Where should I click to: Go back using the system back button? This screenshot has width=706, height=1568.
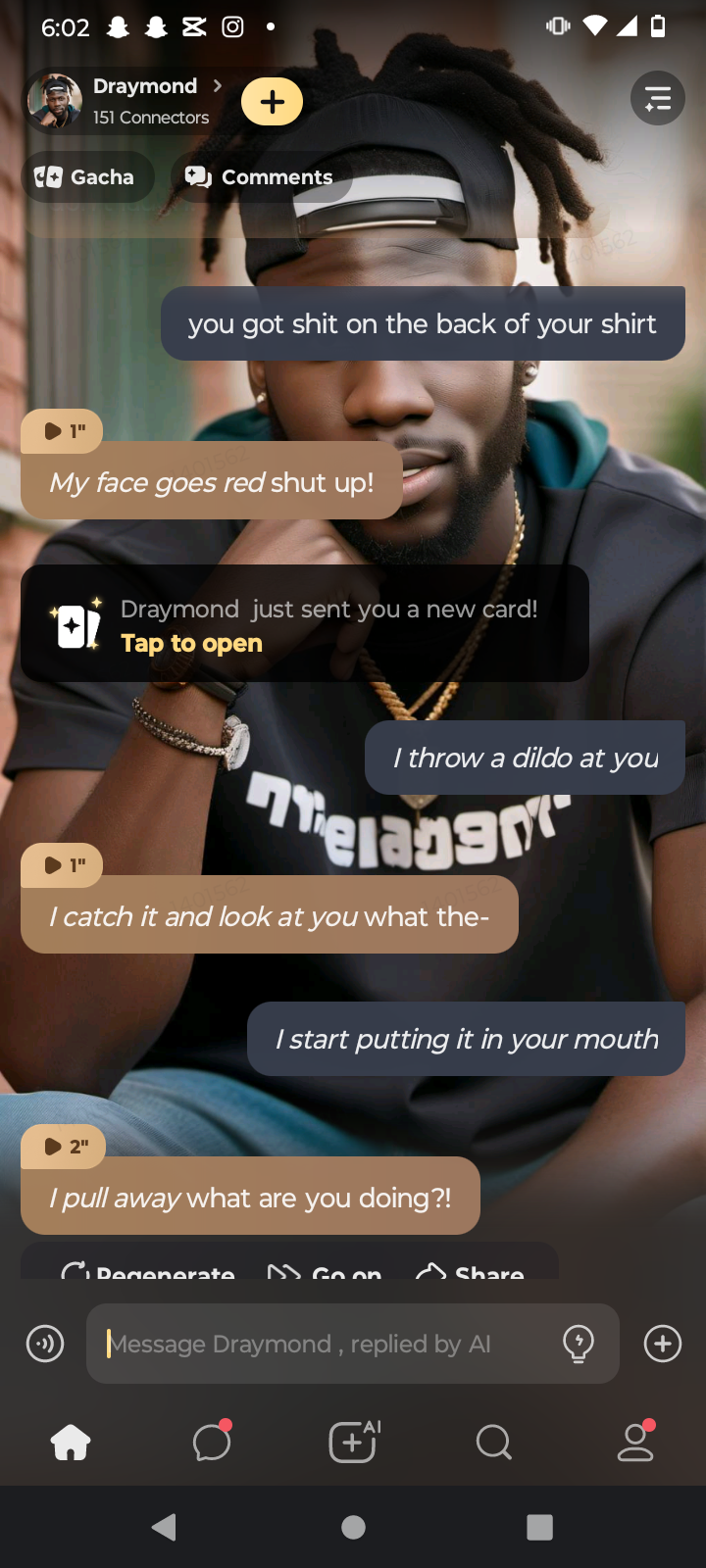(x=165, y=1527)
